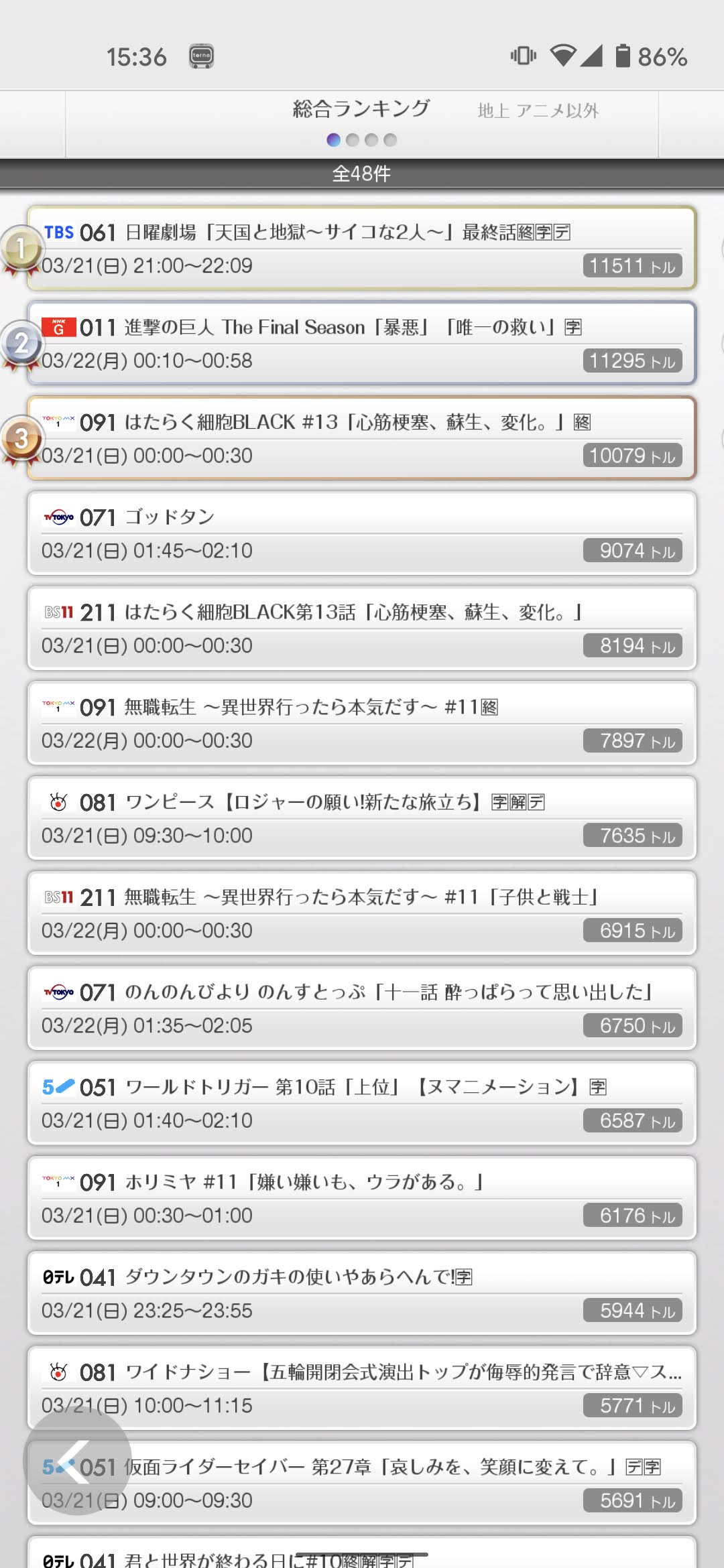Open the ゴッドタン program details
The image size is (724, 1568).
point(362,533)
